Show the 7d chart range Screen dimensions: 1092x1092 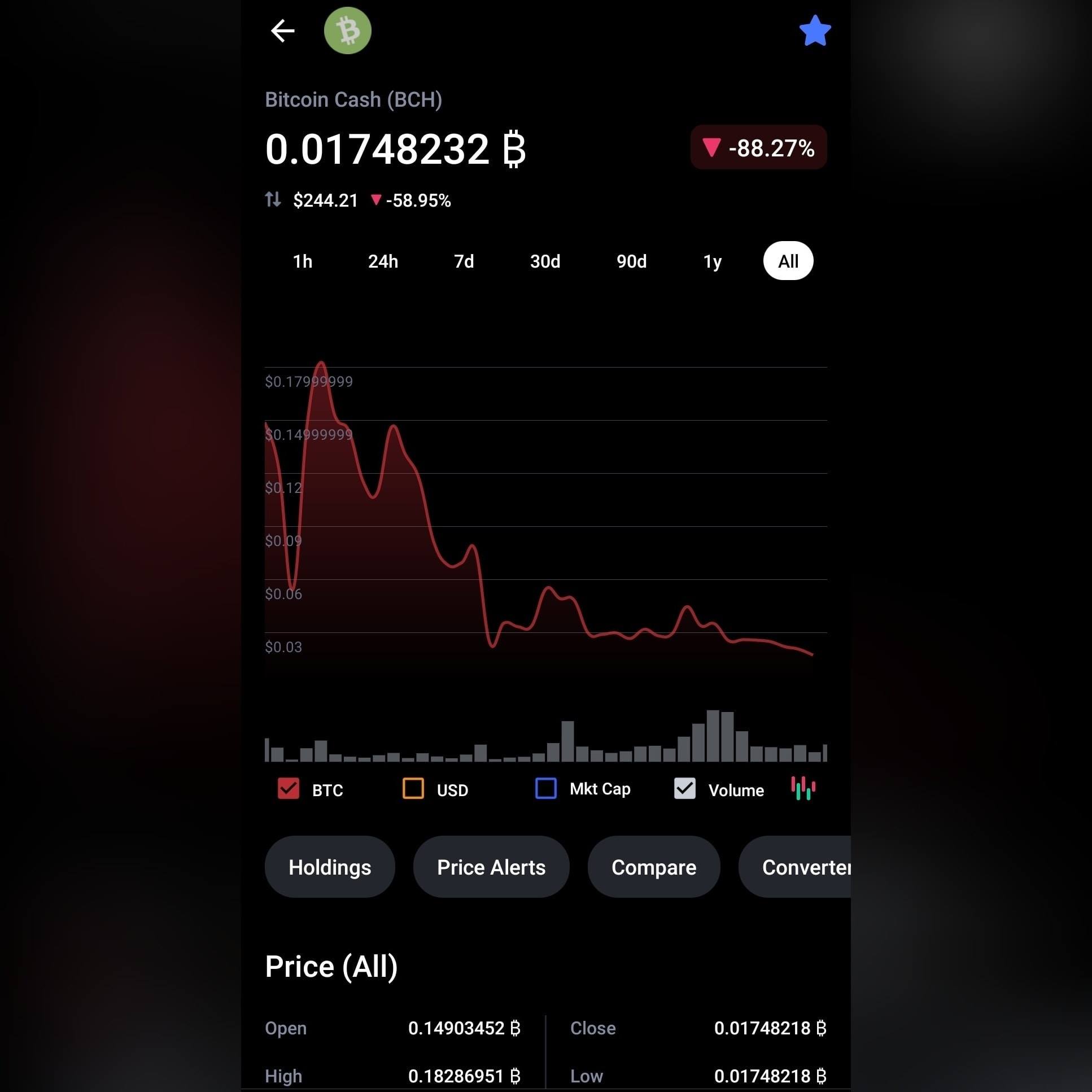464,261
